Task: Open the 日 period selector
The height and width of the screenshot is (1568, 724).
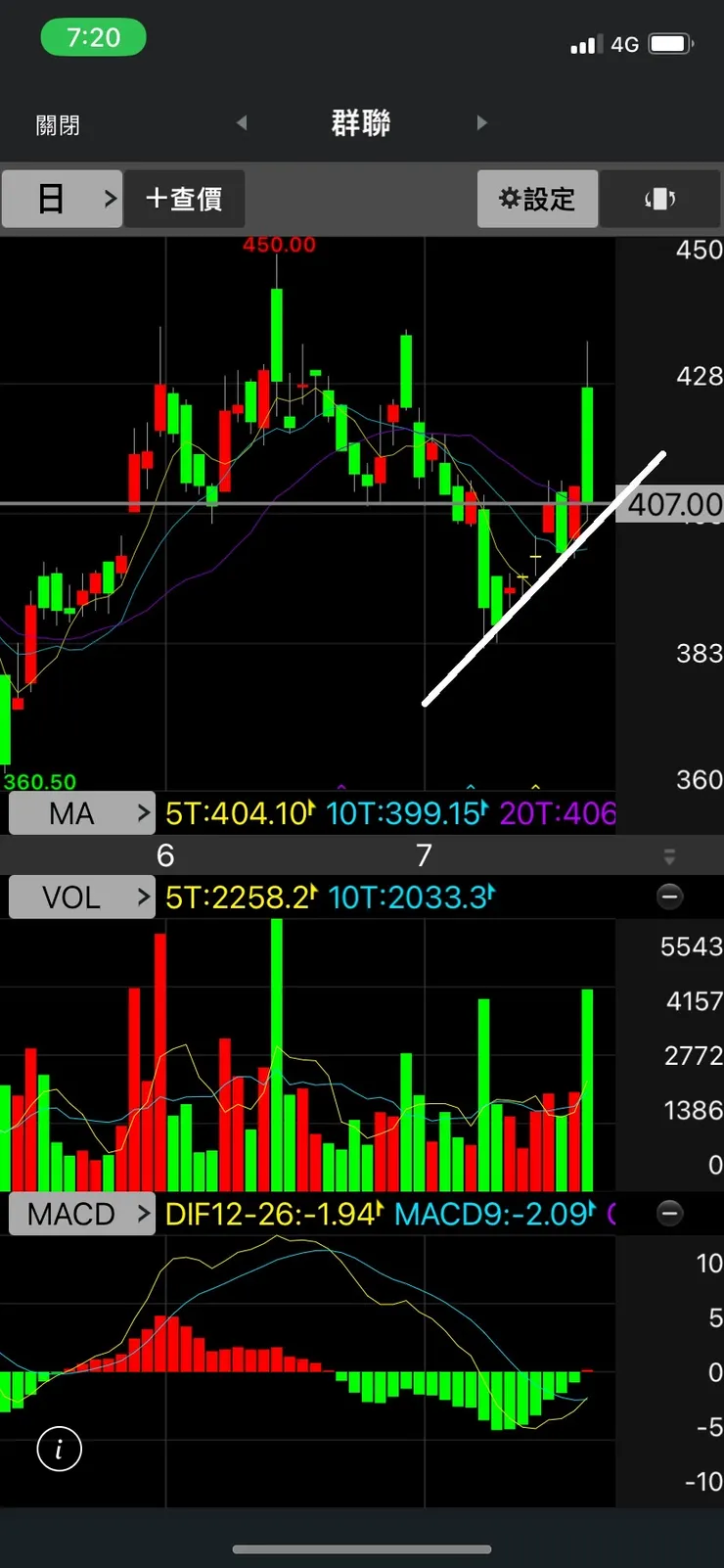Action: (62, 200)
